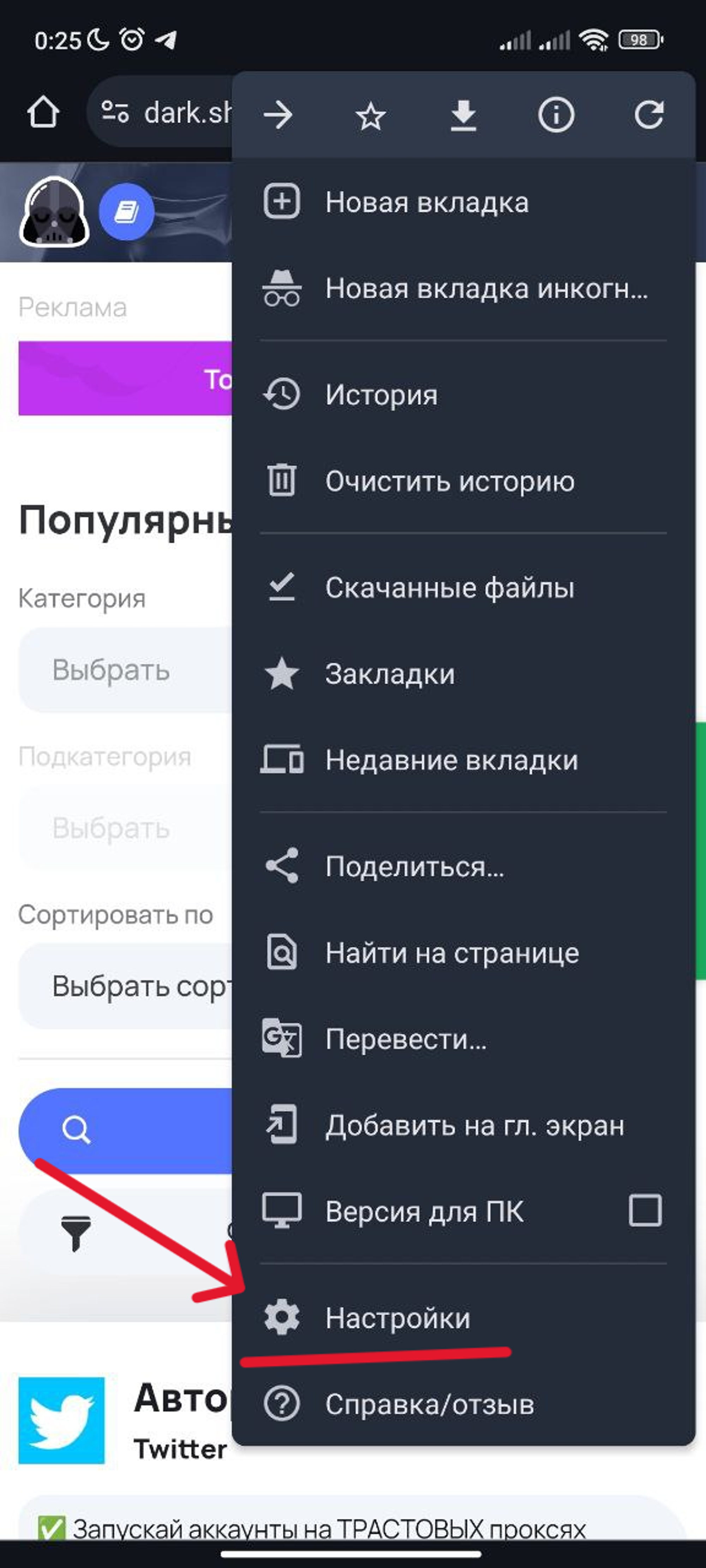
Task: Open Настройки
Action: [463, 1319]
